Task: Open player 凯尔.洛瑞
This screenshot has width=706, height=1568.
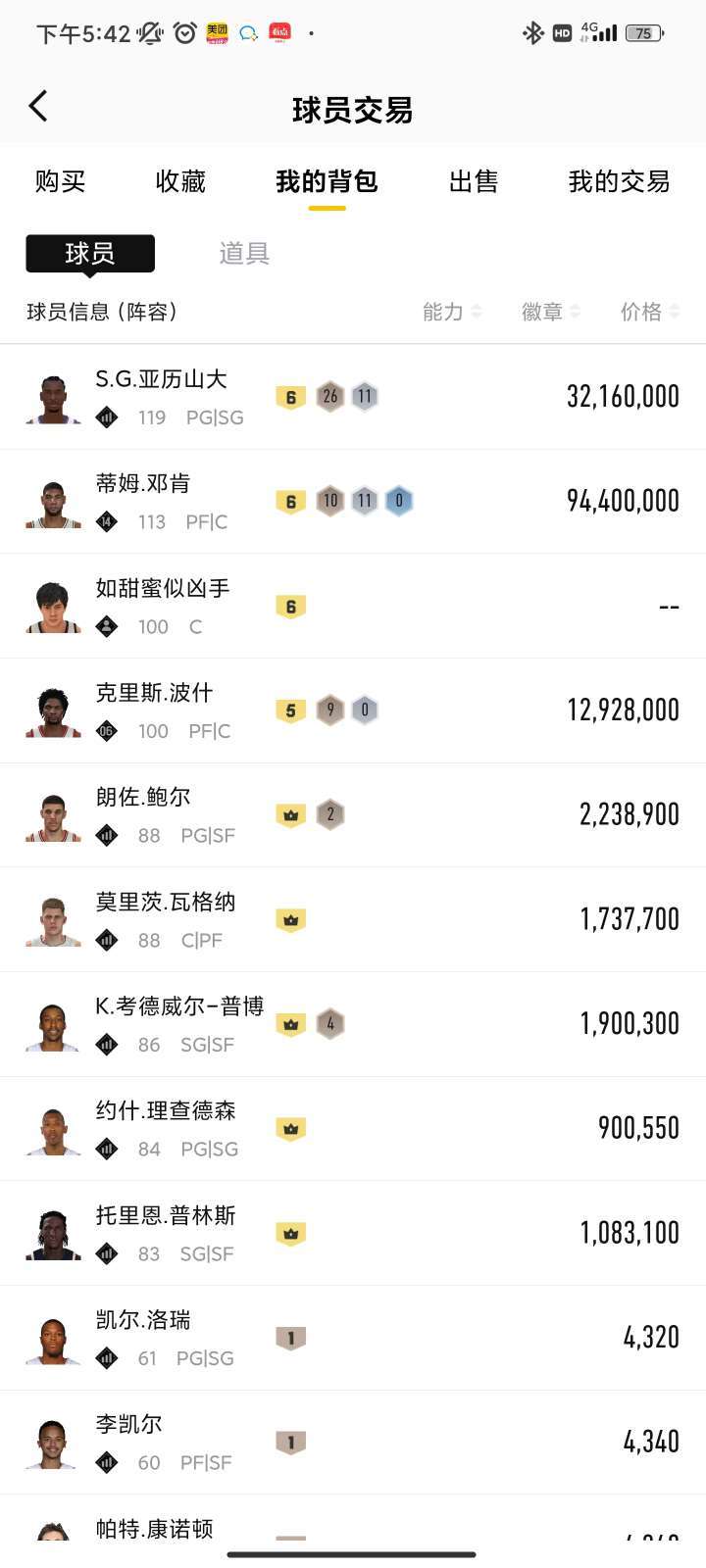Action: 353,1338
